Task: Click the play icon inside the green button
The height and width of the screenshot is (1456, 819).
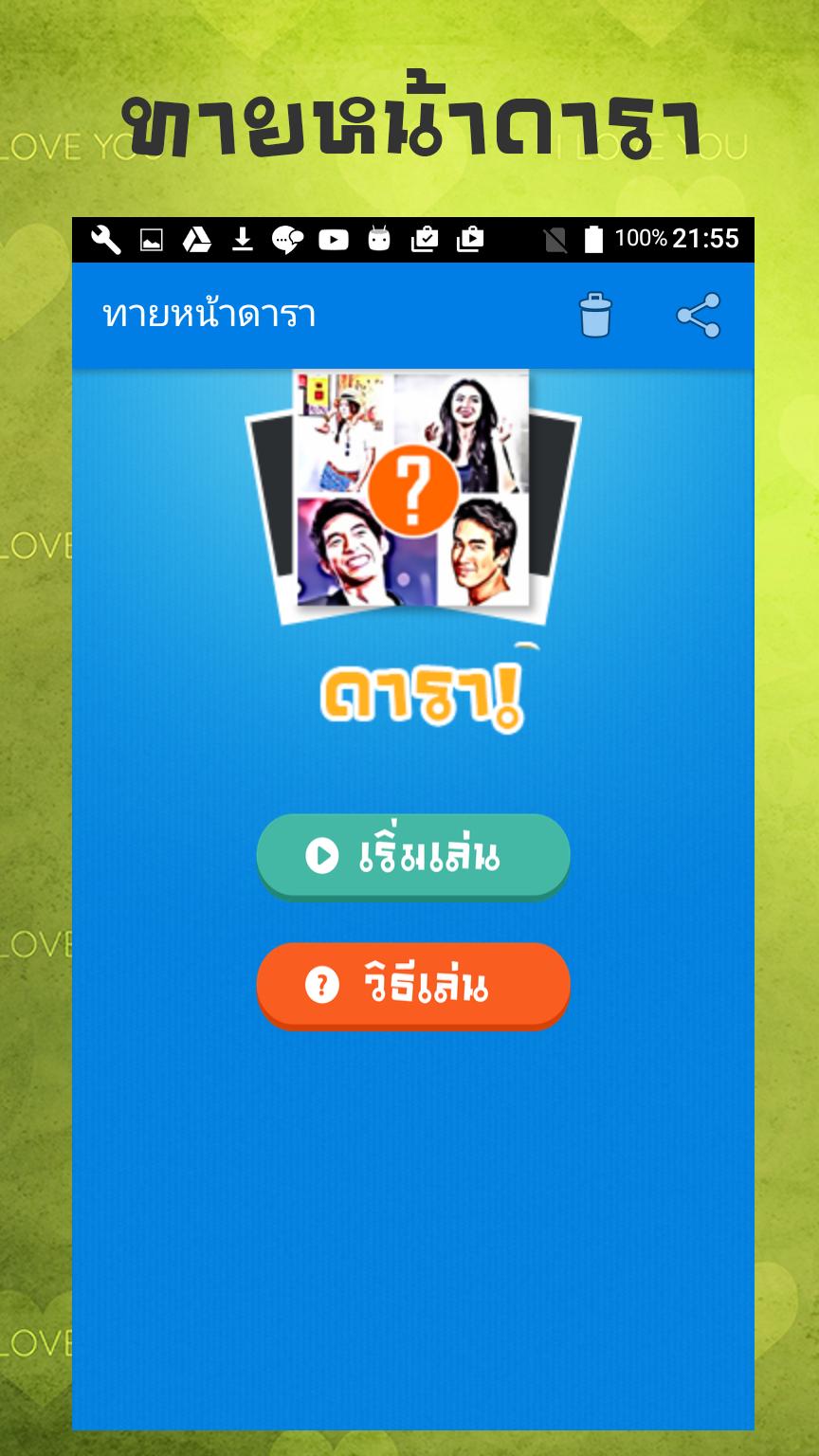Action: pos(322,854)
